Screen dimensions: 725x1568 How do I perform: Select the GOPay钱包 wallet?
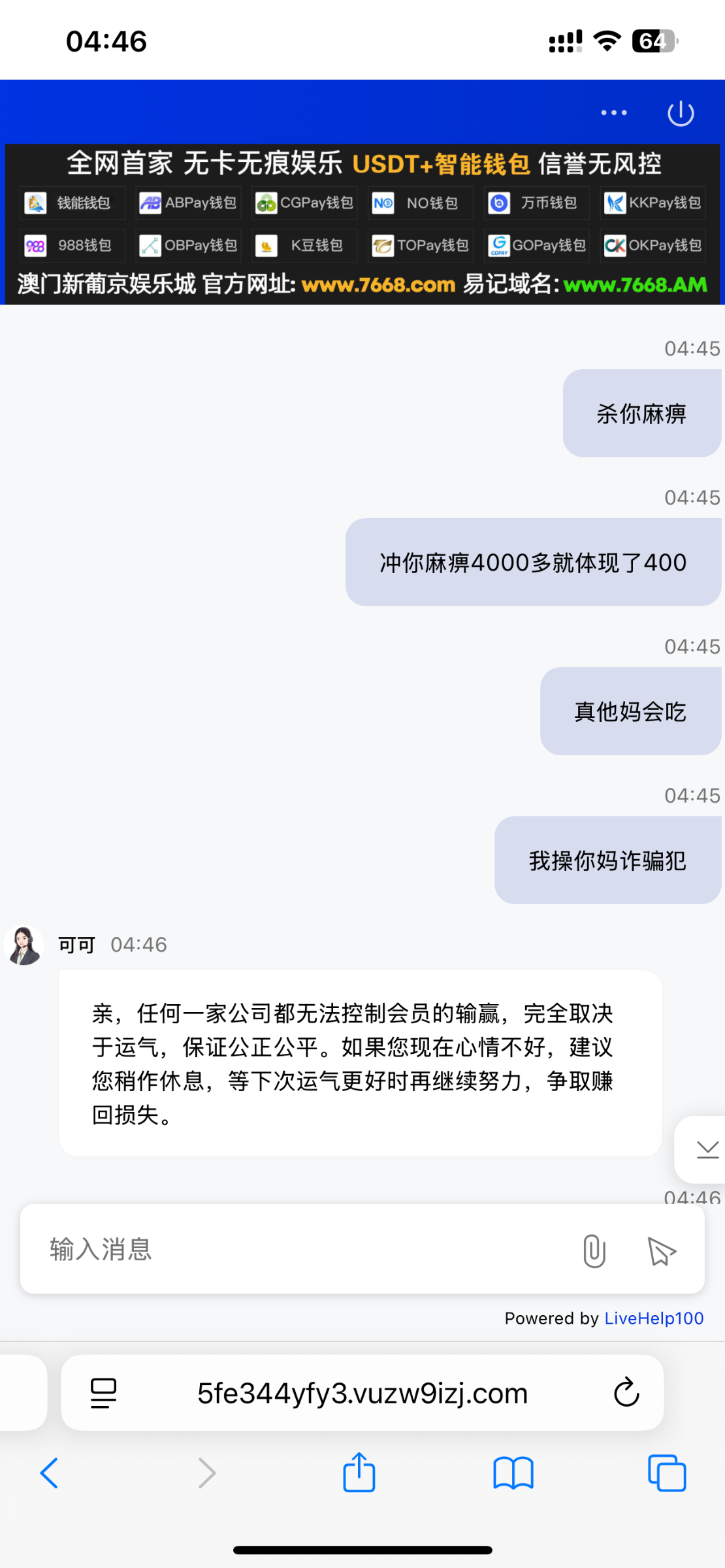tap(536, 246)
